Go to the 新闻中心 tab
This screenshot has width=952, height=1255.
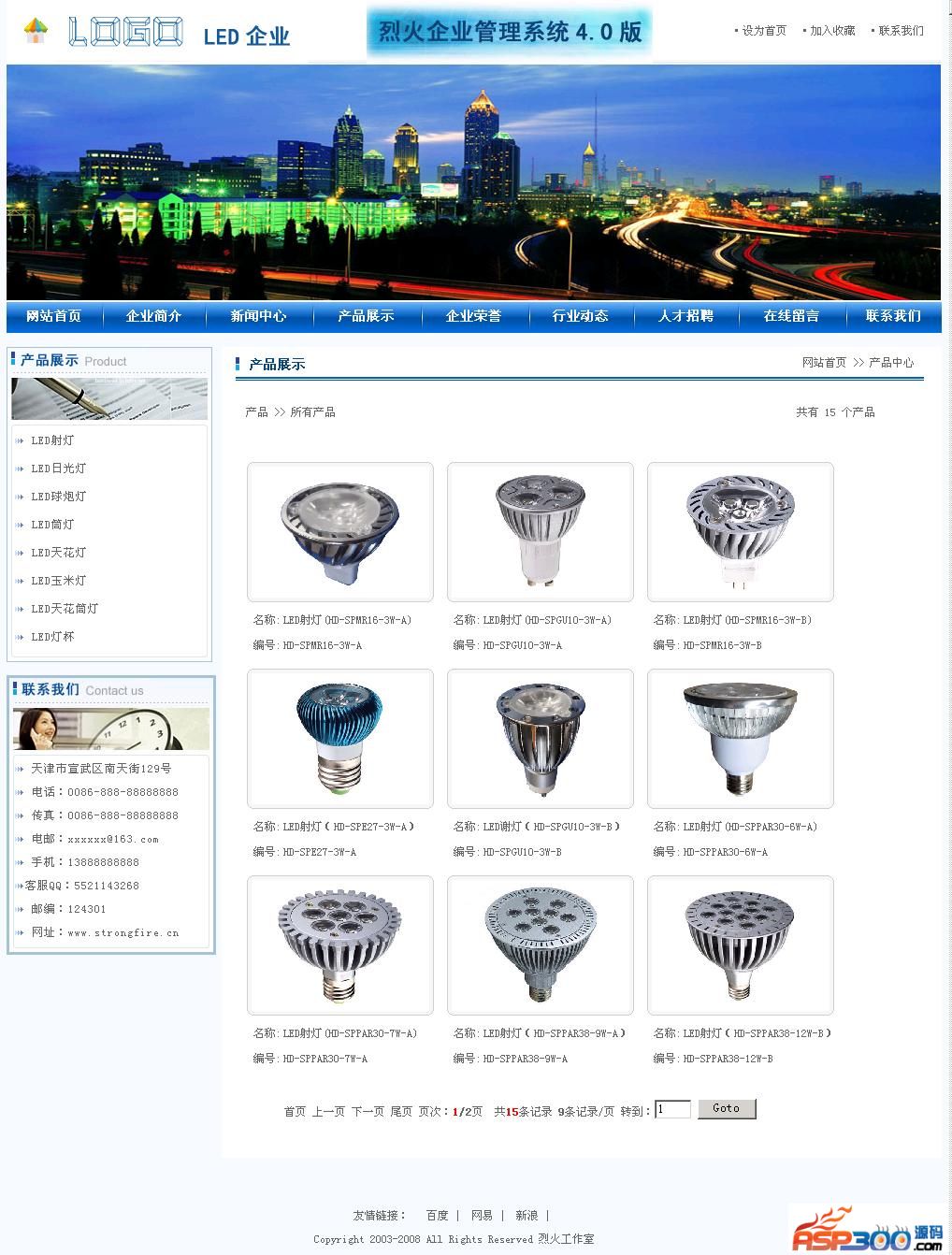pos(258,316)
